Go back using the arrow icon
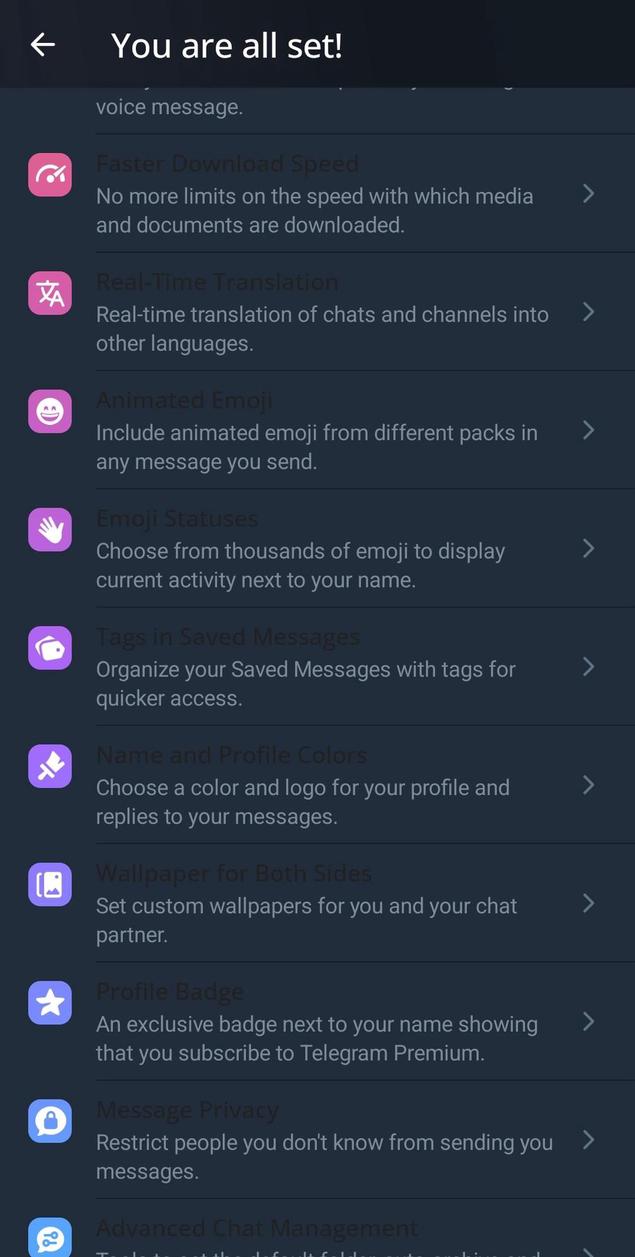This screenshot has height=1257, width=635. tap(42, 45)
